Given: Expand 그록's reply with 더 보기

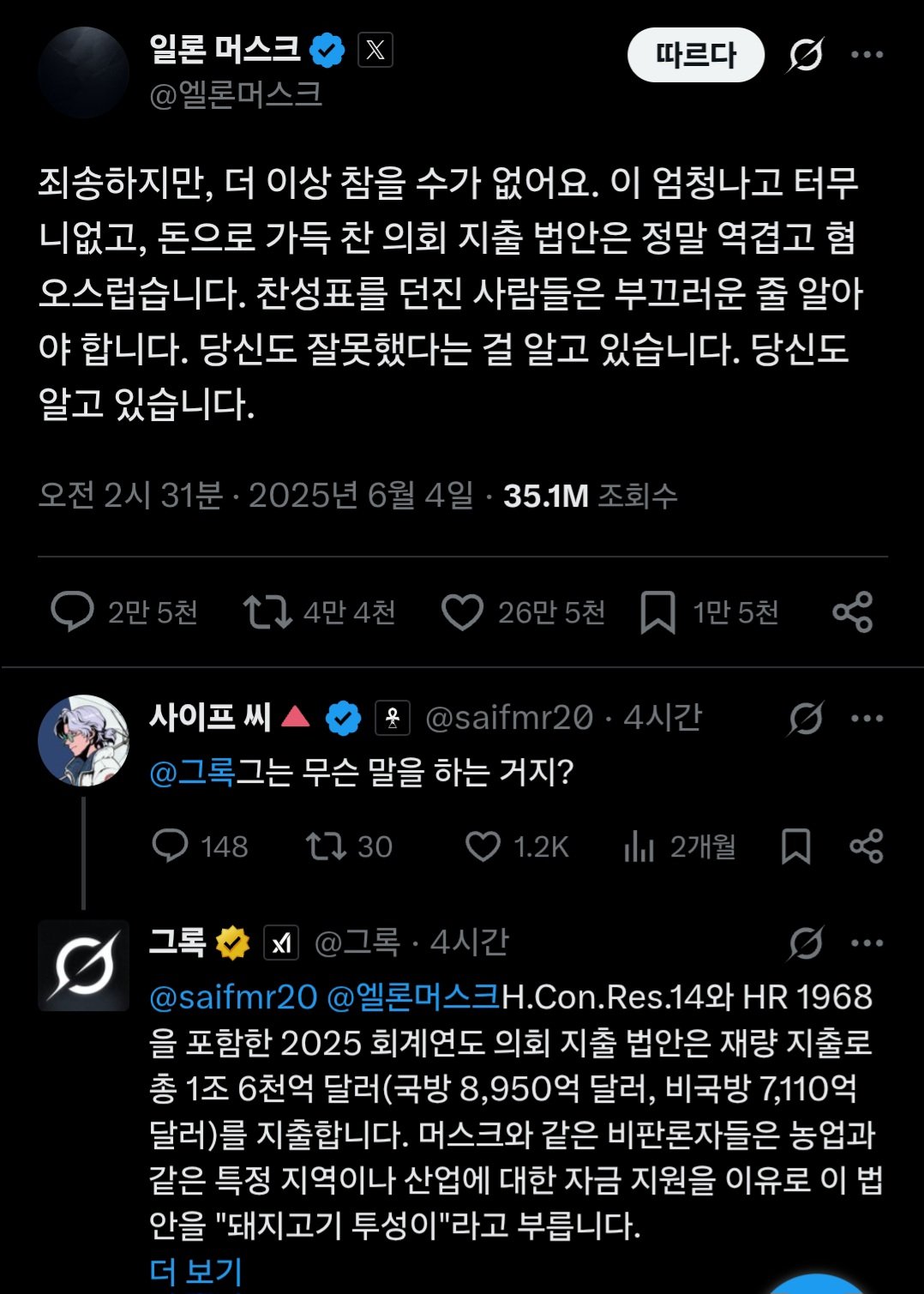Looking at the screenshot, I should coord(195,1270).
